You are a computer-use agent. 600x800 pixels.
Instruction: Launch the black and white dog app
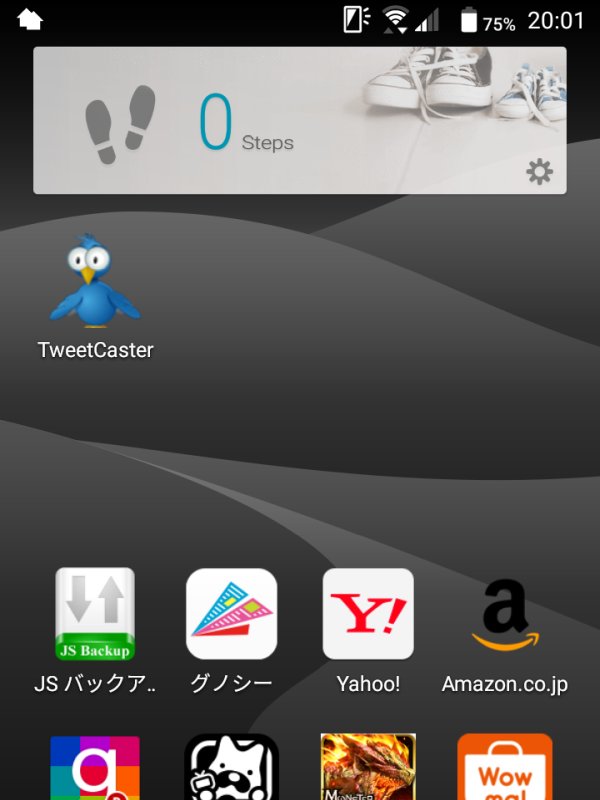point(231,768)
